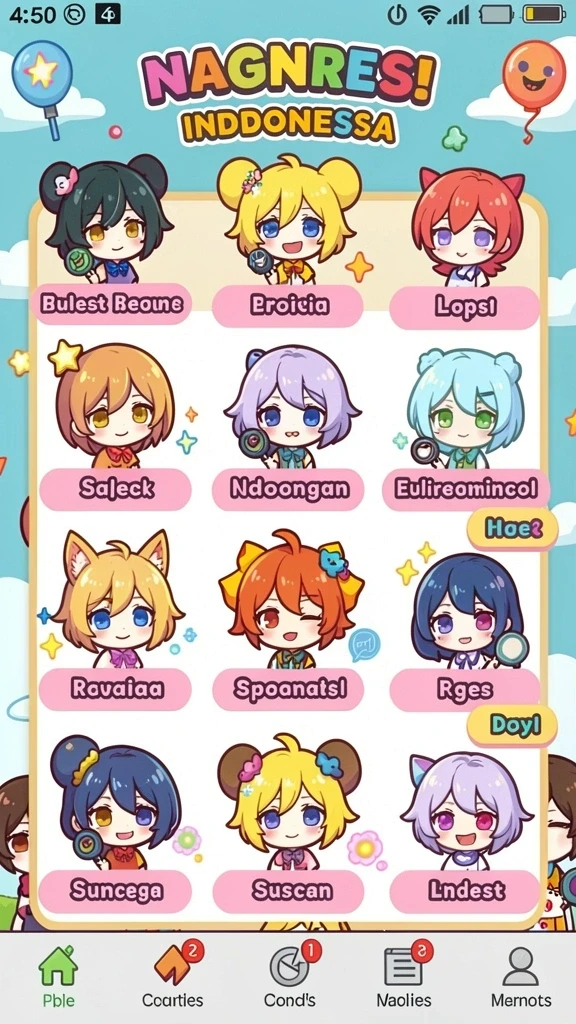Switch to the Ccarties tab
The width and height of the screenshot is (576, 1024).
(173, 977)
